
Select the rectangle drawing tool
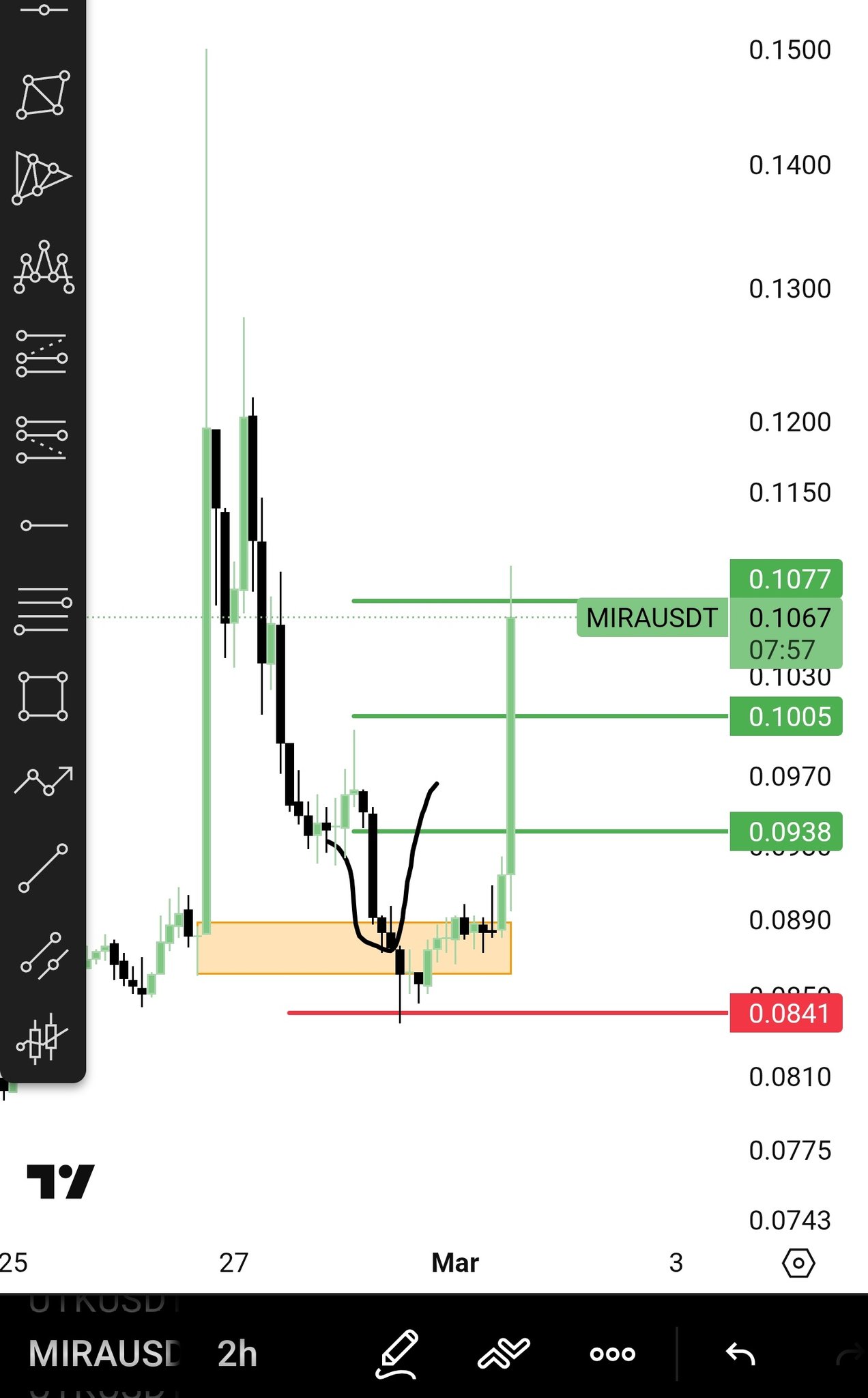coord(43,696)
